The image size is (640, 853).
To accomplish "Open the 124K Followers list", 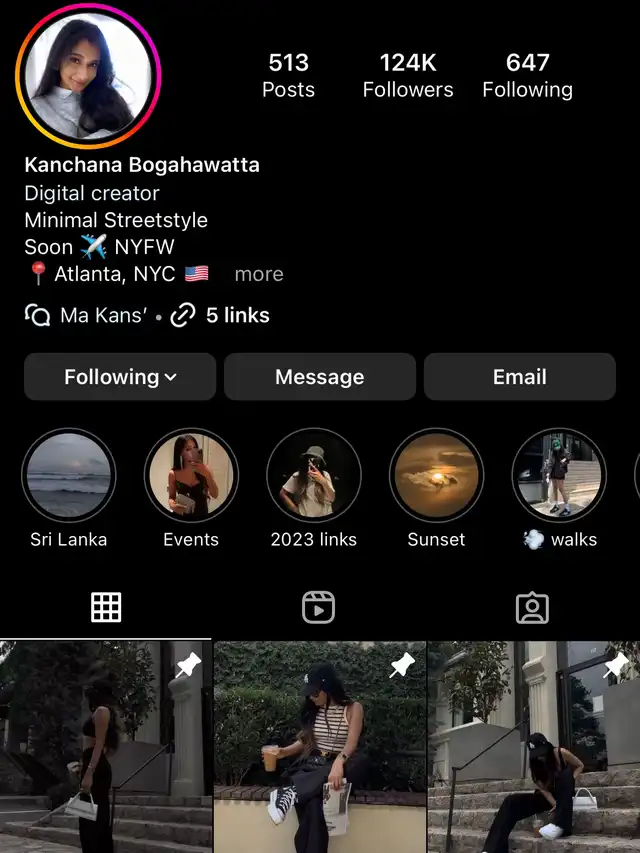I will click(x=407, y=76).
